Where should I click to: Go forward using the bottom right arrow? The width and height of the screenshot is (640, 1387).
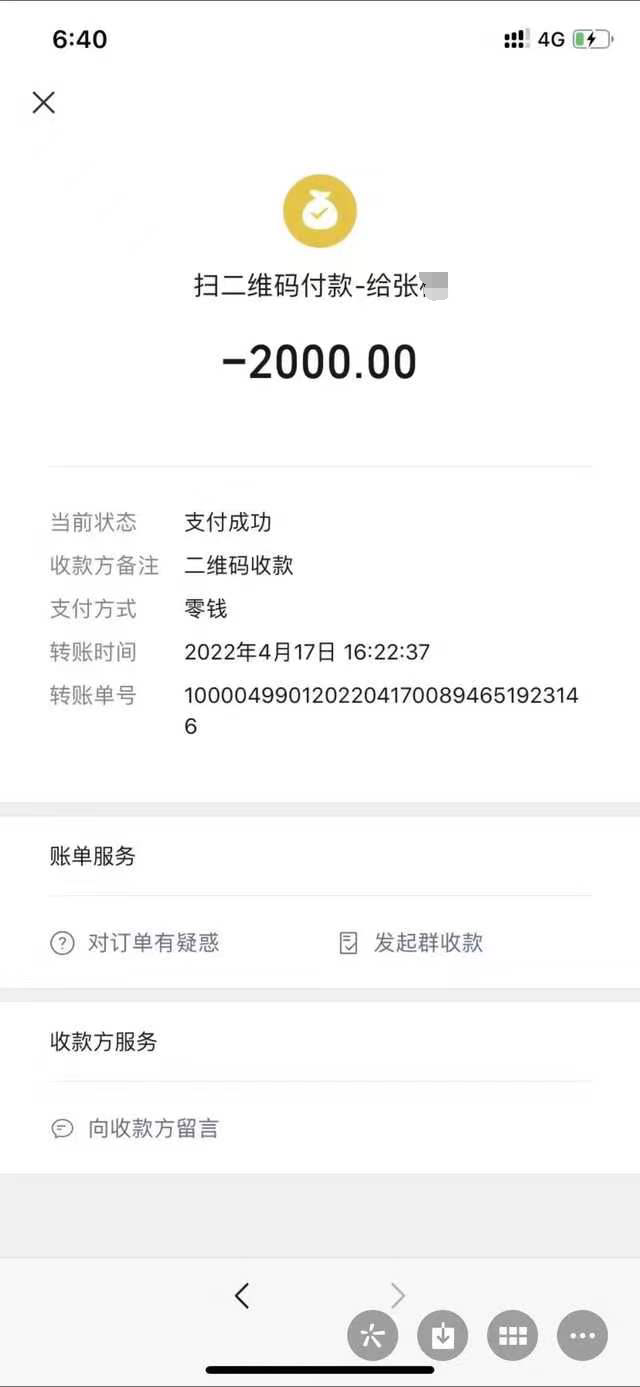[x=398, y=1296]
